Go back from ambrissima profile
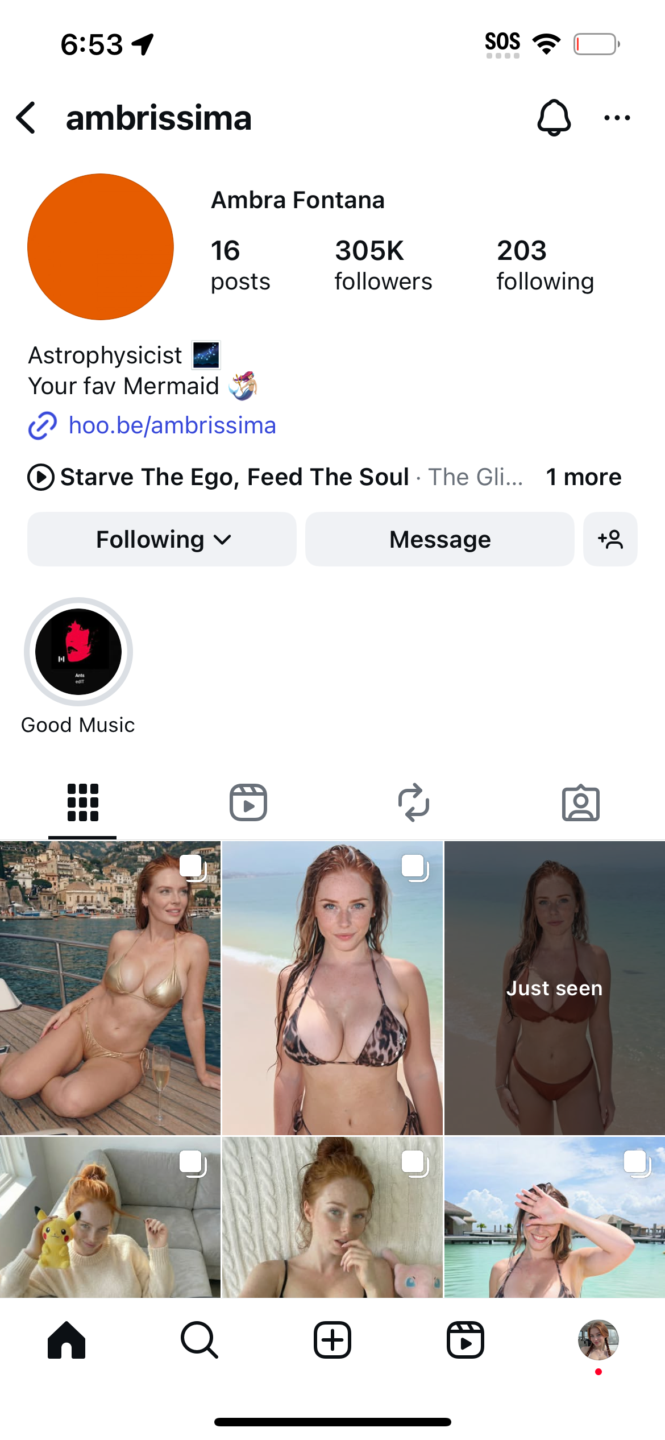This screenshot has height=1440, width=665. pyautogui.click(x=26, y=118)
